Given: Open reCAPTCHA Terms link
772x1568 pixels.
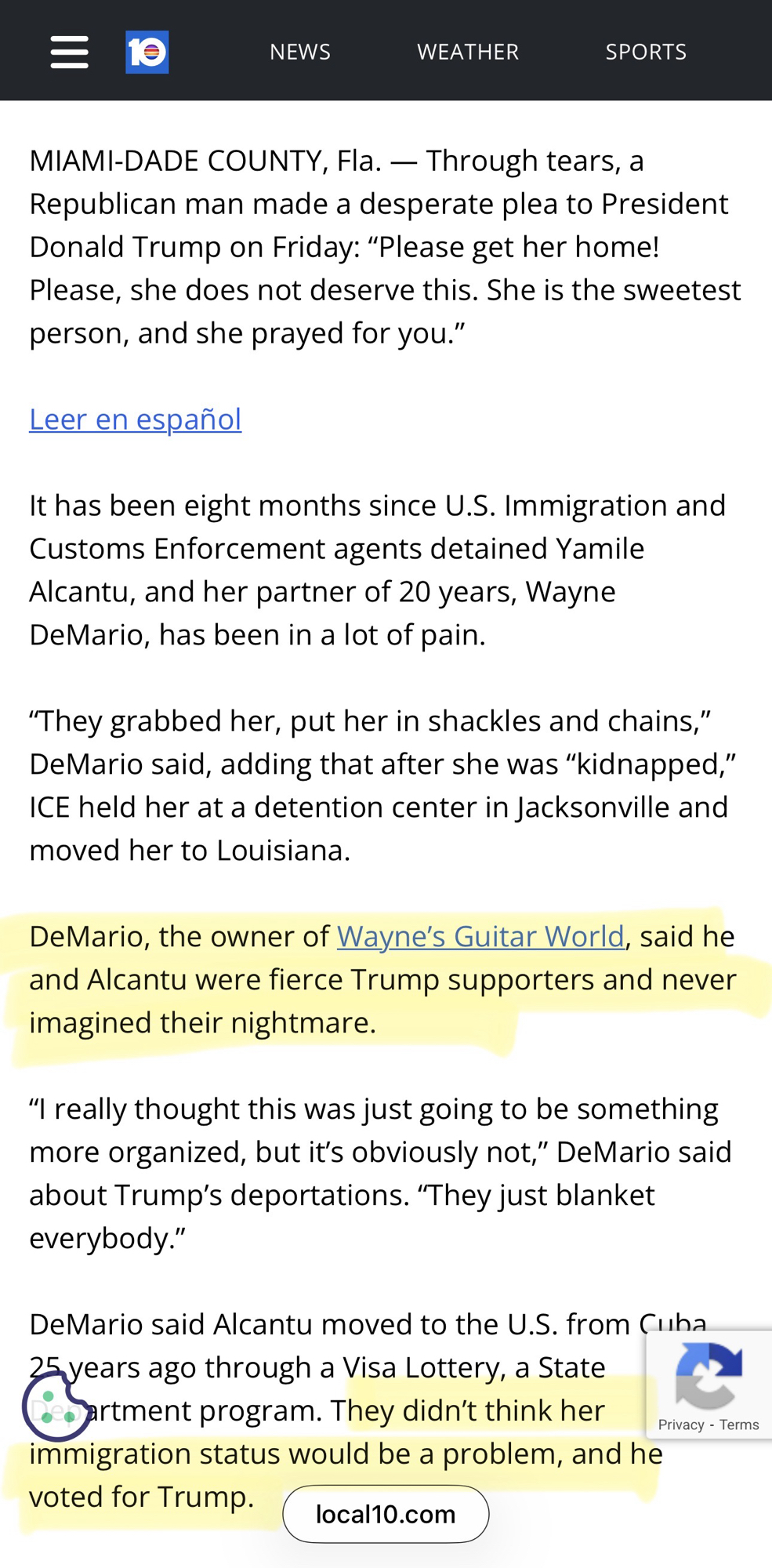Looking at the screenshot, I should (x=739, y=1425).
